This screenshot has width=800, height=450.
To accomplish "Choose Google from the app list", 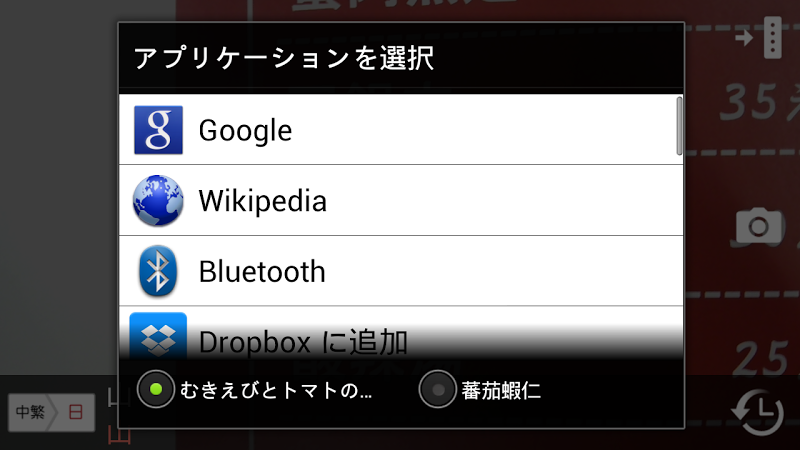I will click(x=400, y=130).
